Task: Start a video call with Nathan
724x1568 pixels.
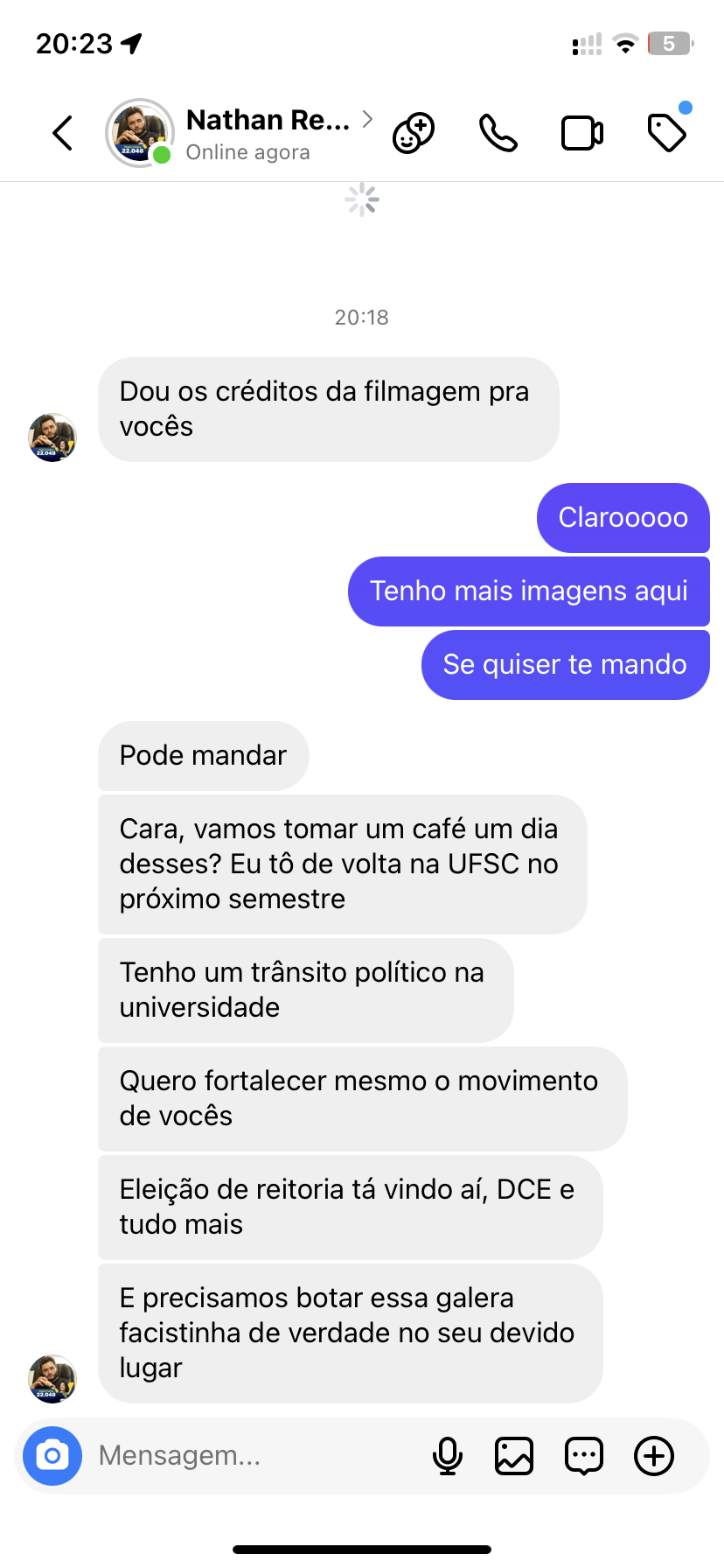Action: [581, 133]
